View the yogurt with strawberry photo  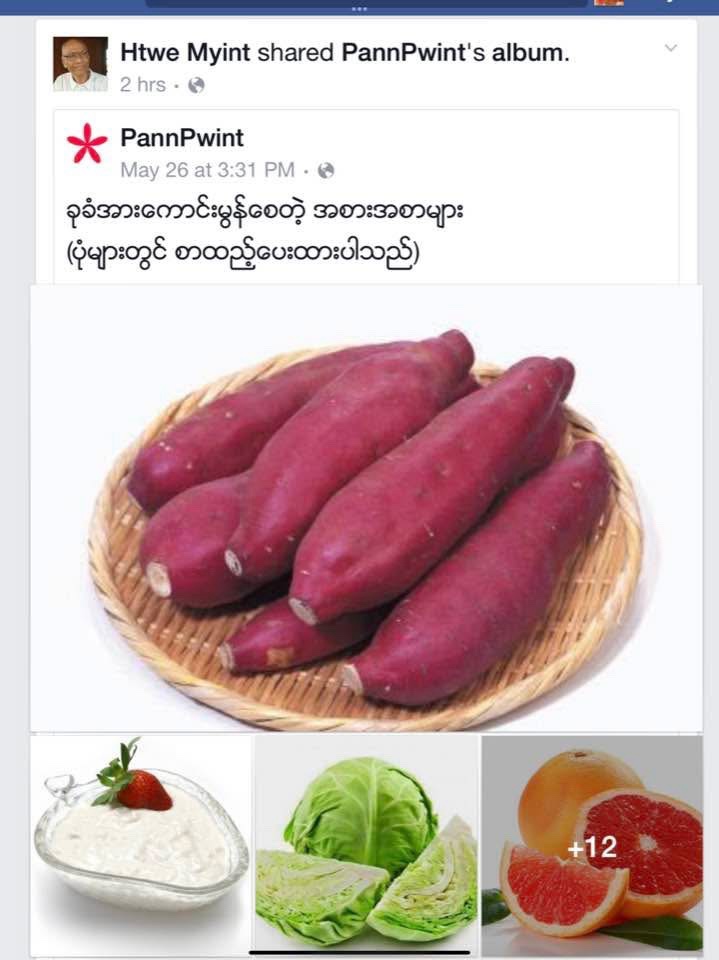tap(141, 845)
